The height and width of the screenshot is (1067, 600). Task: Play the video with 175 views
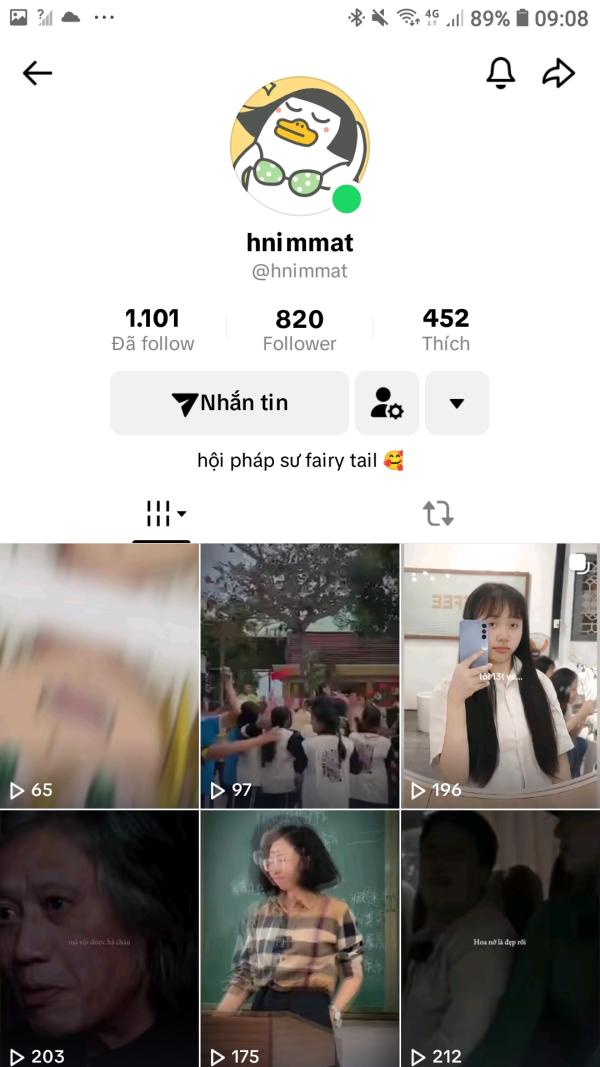[x=300, y=938]
